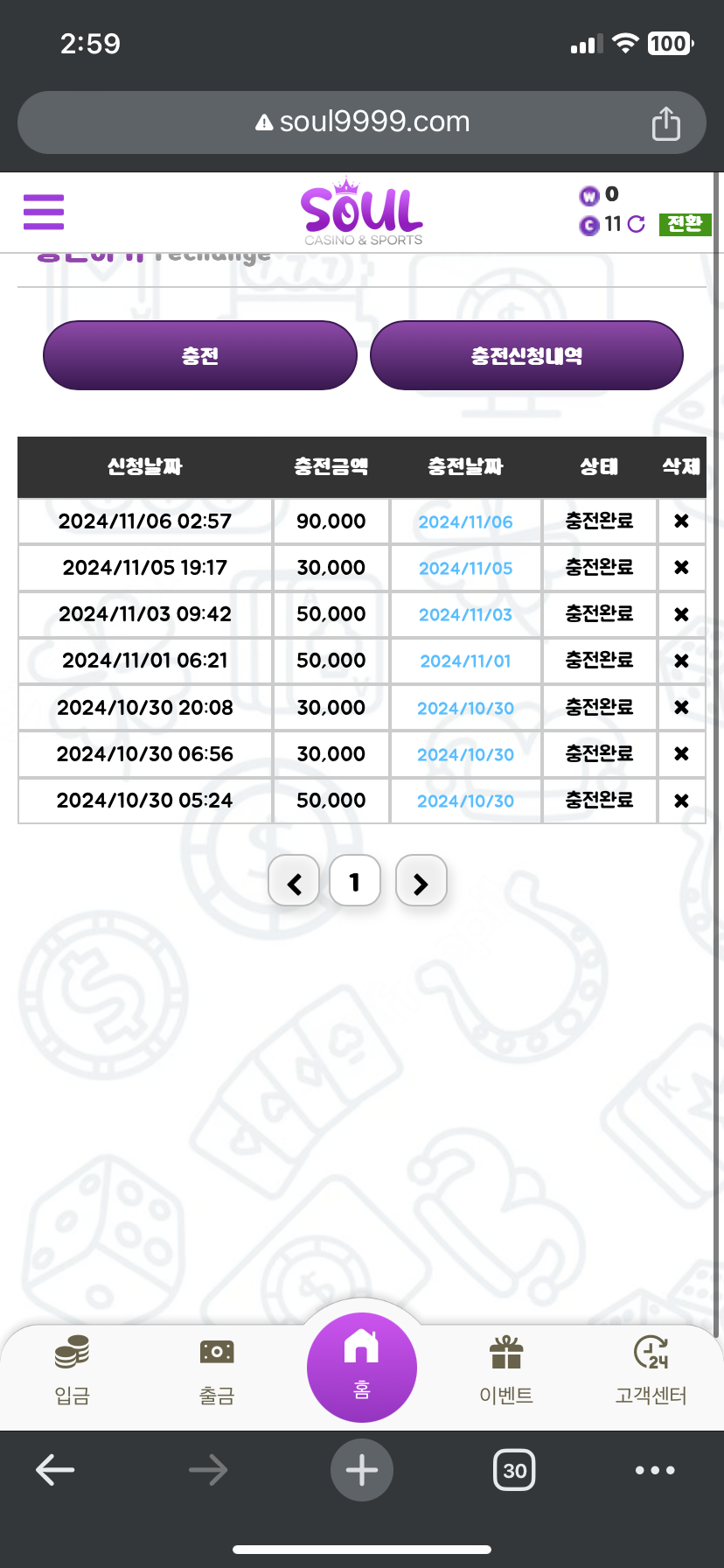
Task: Go to the previous page arrow
Action: [294, 881]
